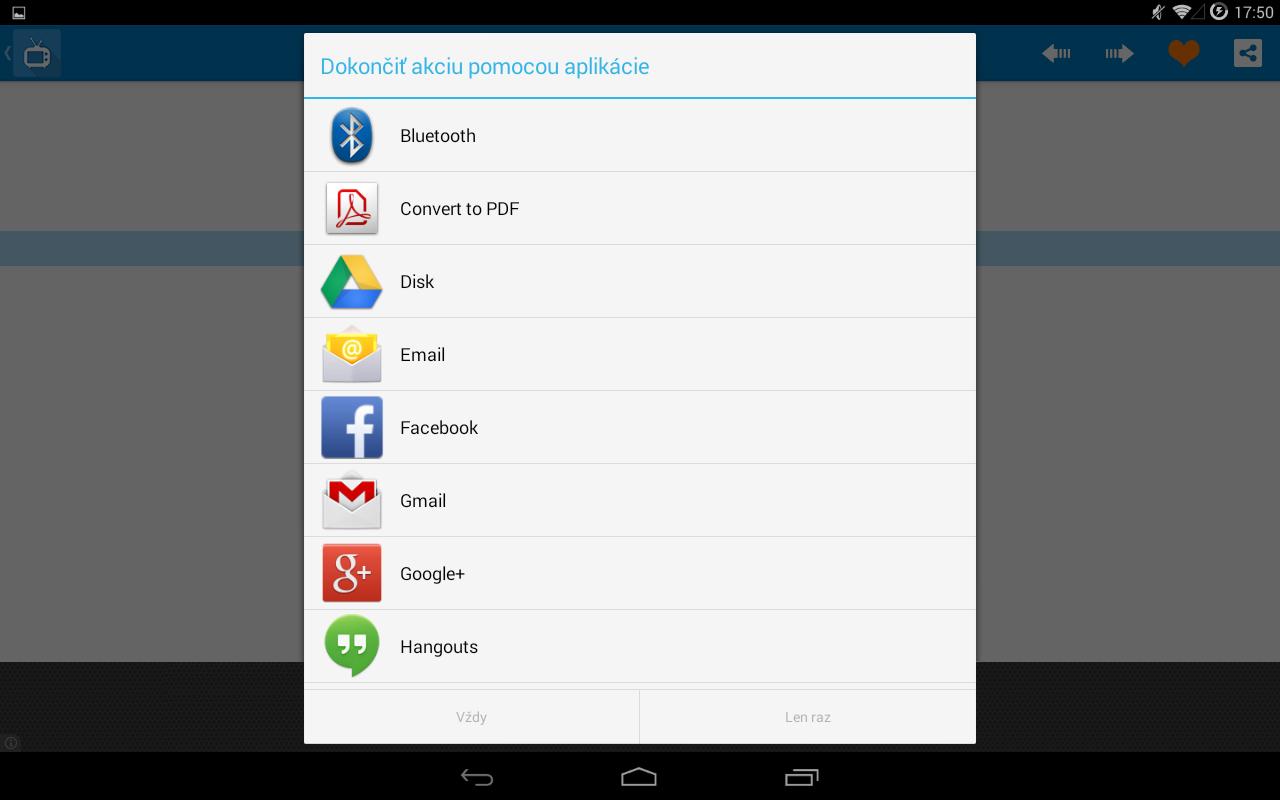Tap the Vždy button
This screenshot has width=1280, height=800.
point(471,717)
